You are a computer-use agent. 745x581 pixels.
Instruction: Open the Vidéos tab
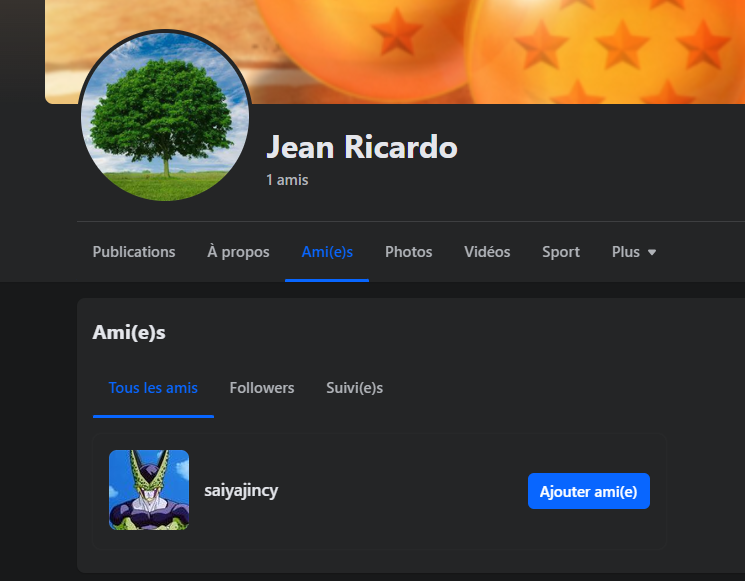(487, 252)
